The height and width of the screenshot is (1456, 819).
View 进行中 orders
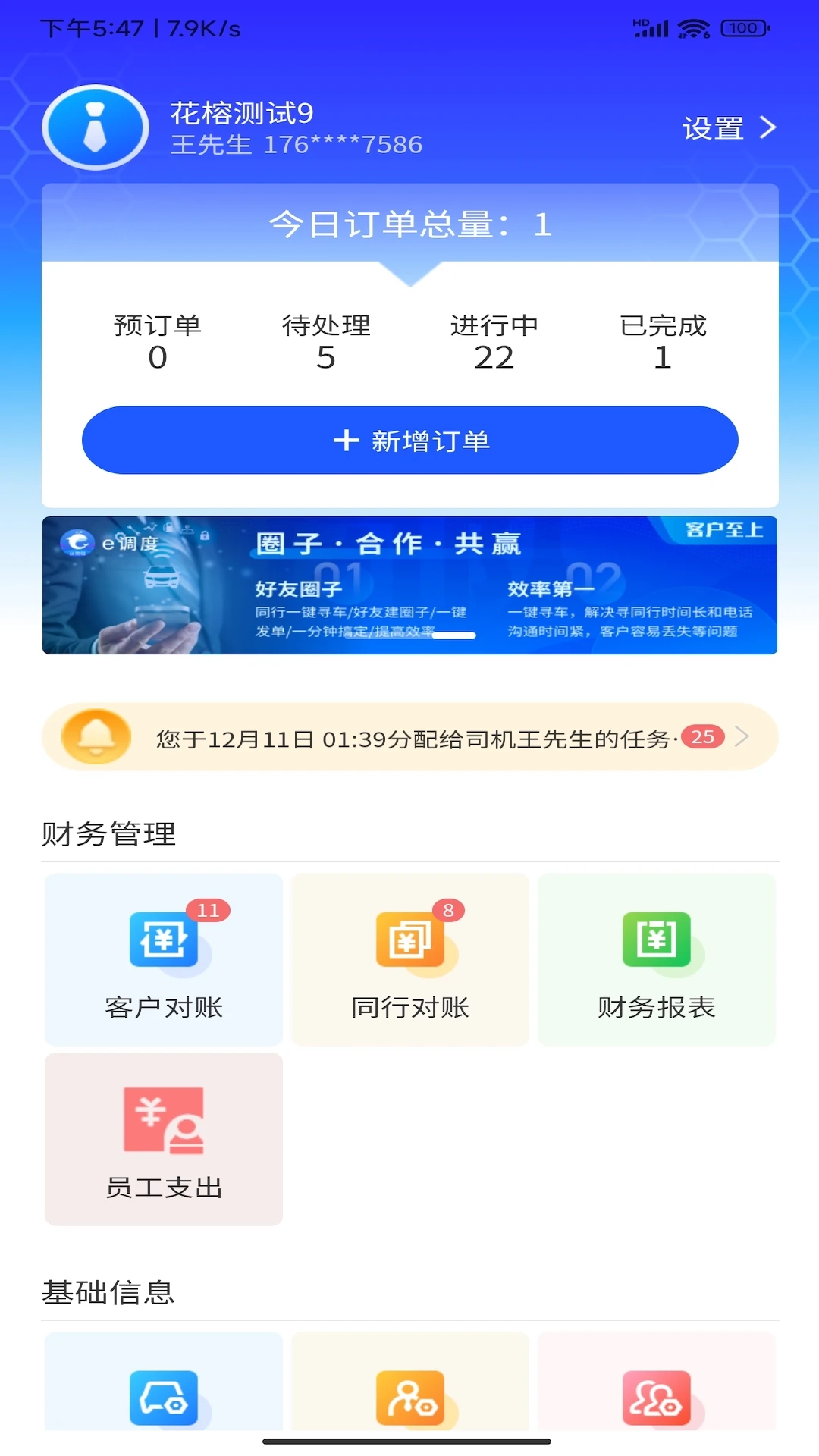click(x=494, y=342)
